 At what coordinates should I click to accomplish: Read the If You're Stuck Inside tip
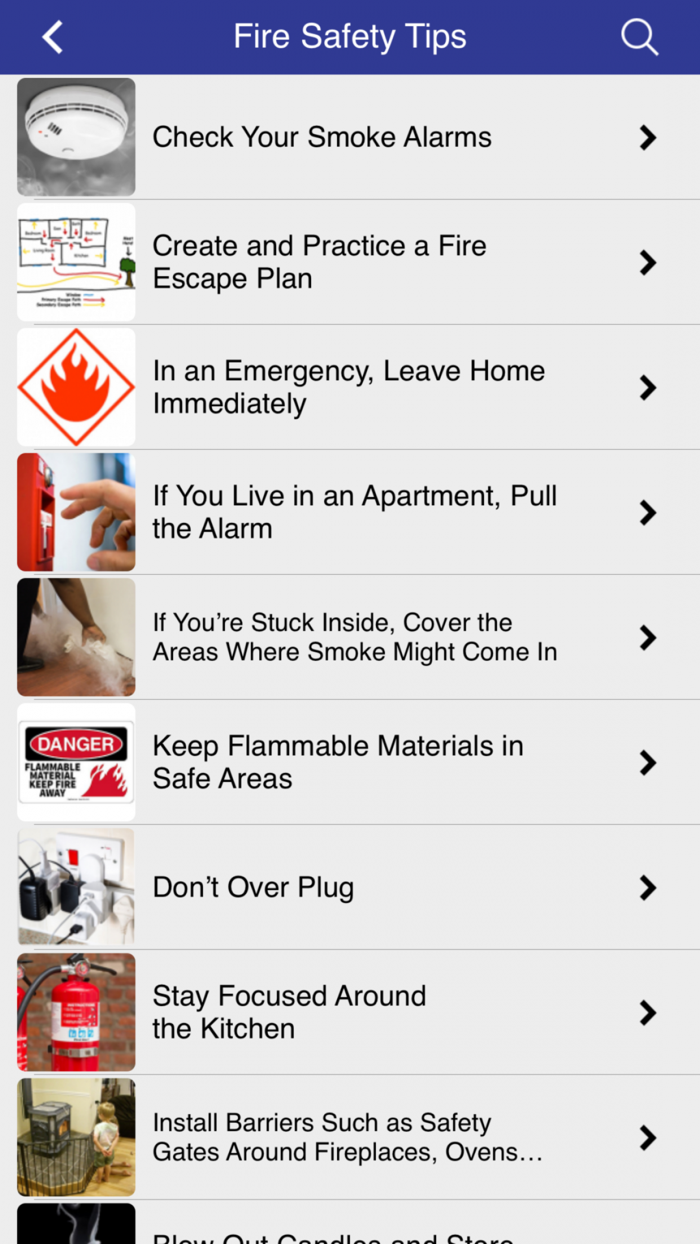click(x=350, y=637)
